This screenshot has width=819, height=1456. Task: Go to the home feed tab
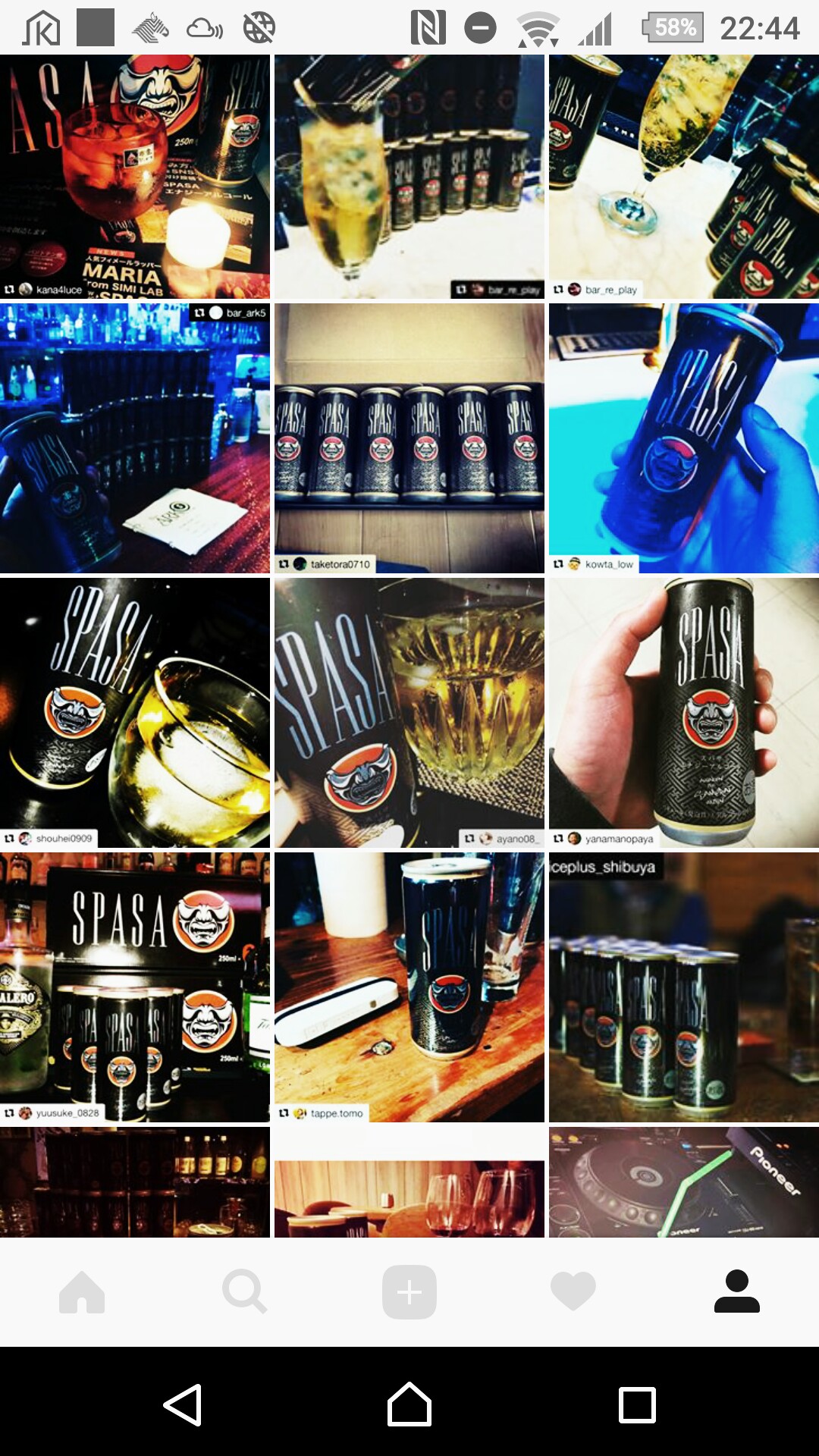[x=82, y=1292]
